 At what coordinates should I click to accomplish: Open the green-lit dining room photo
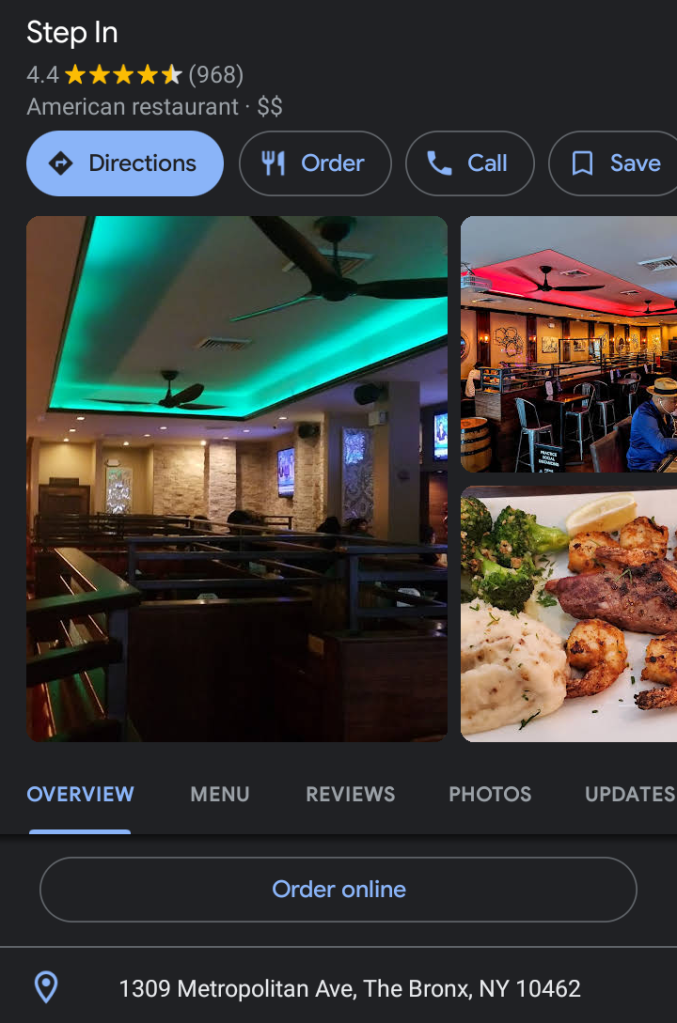(x=236, y=478)
